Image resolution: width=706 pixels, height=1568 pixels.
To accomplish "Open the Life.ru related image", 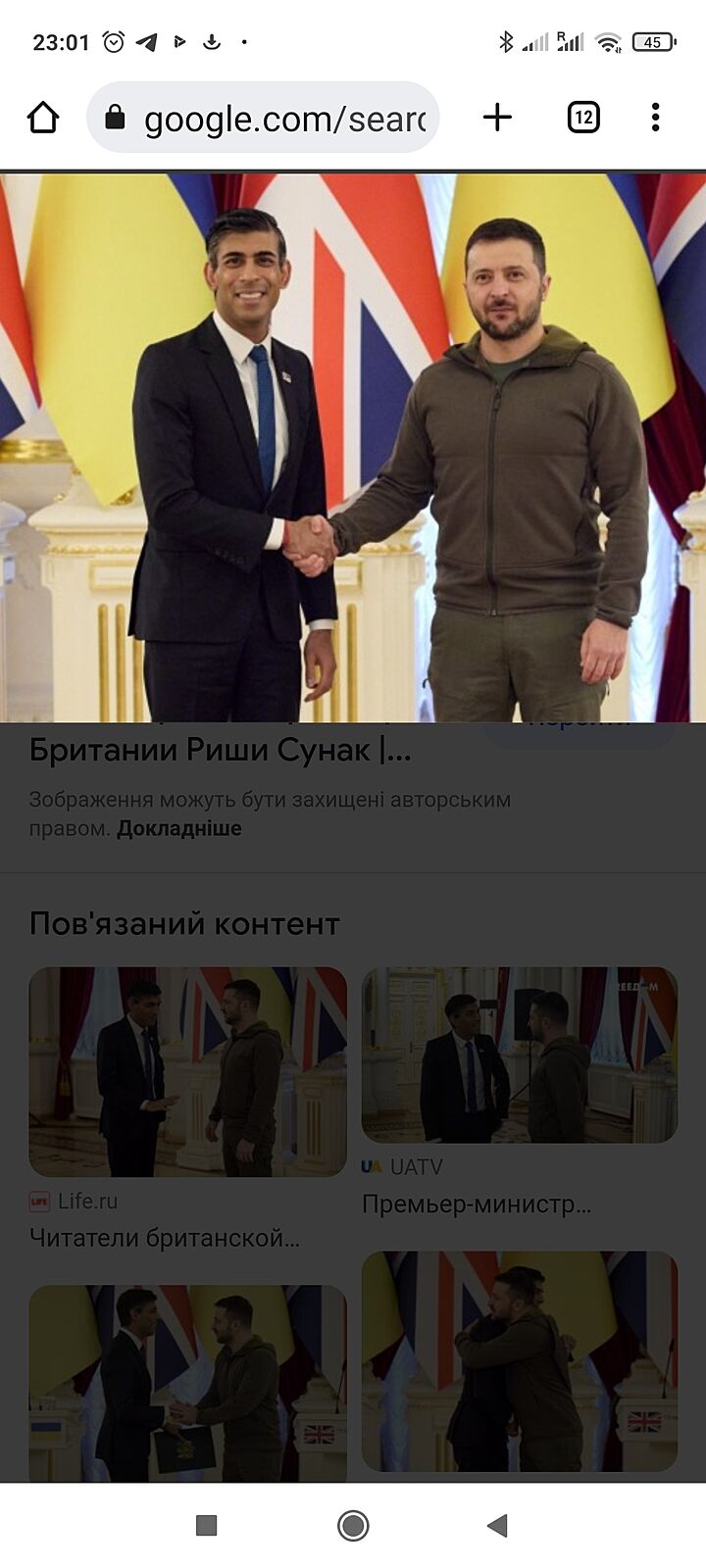I will (187, 1071).
